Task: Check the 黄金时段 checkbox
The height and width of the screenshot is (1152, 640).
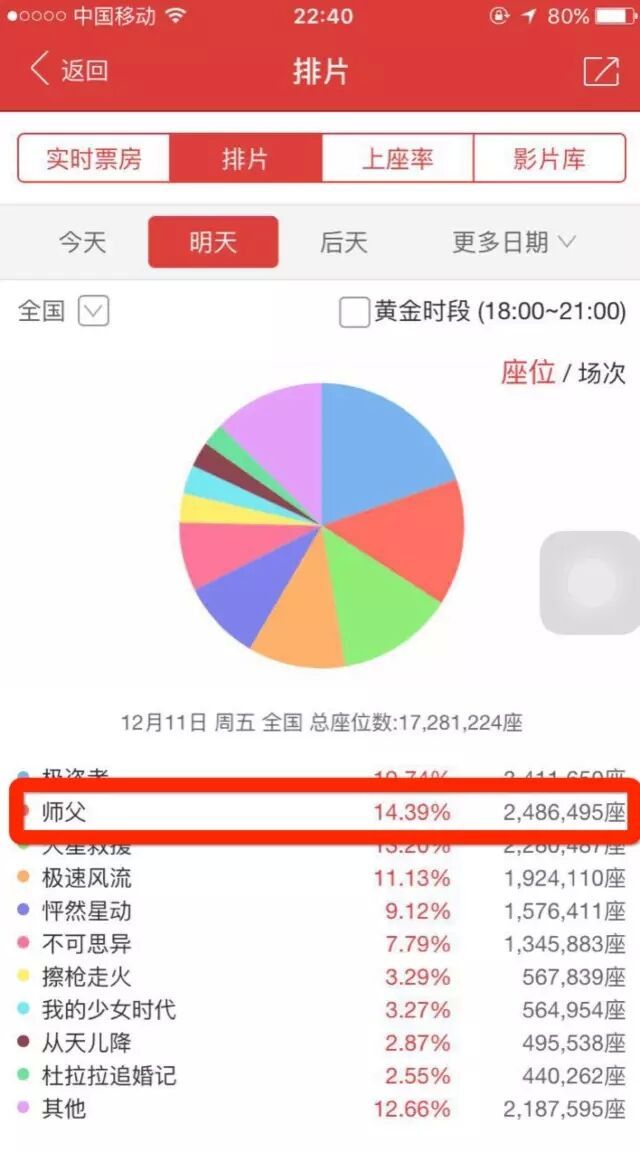Action: (354, 312)
